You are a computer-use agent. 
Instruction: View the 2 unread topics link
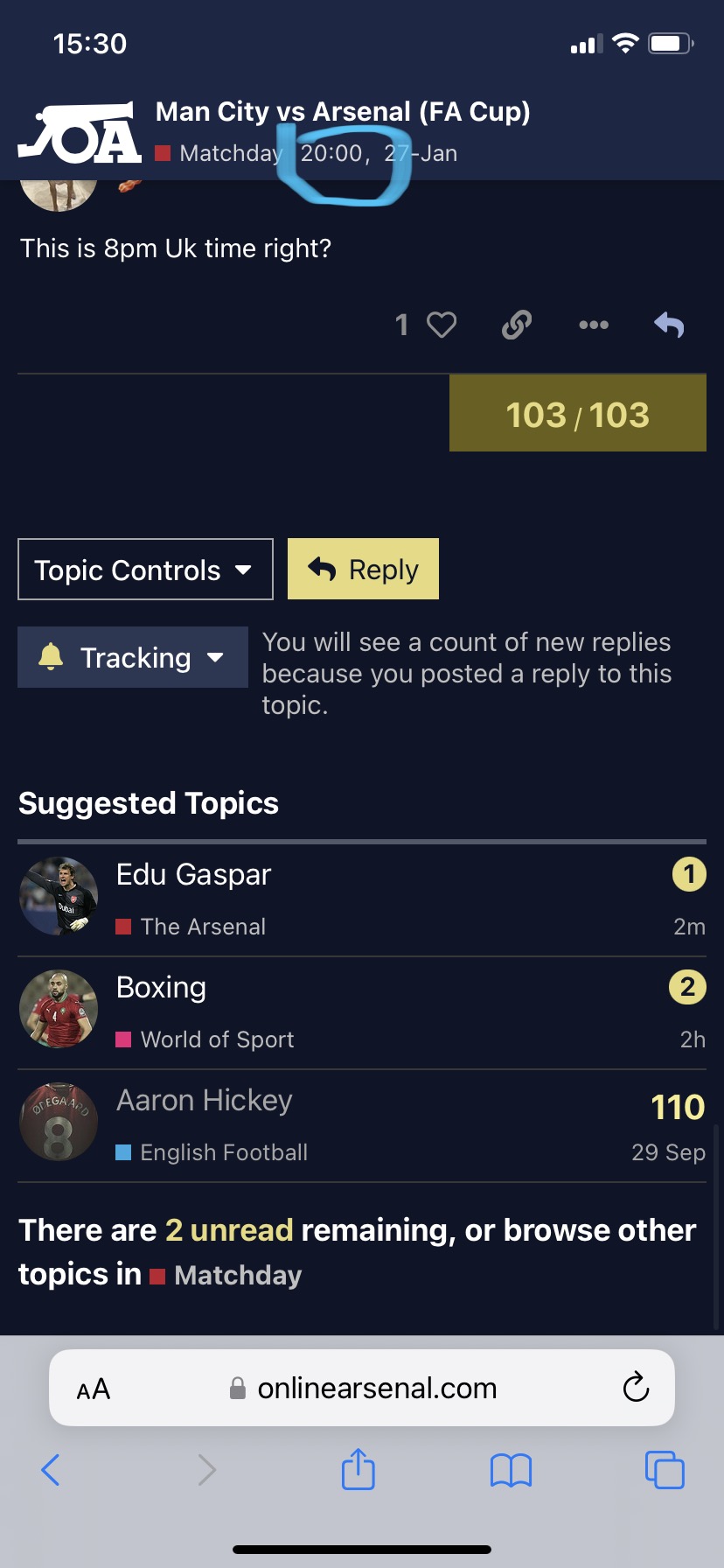229,1229
